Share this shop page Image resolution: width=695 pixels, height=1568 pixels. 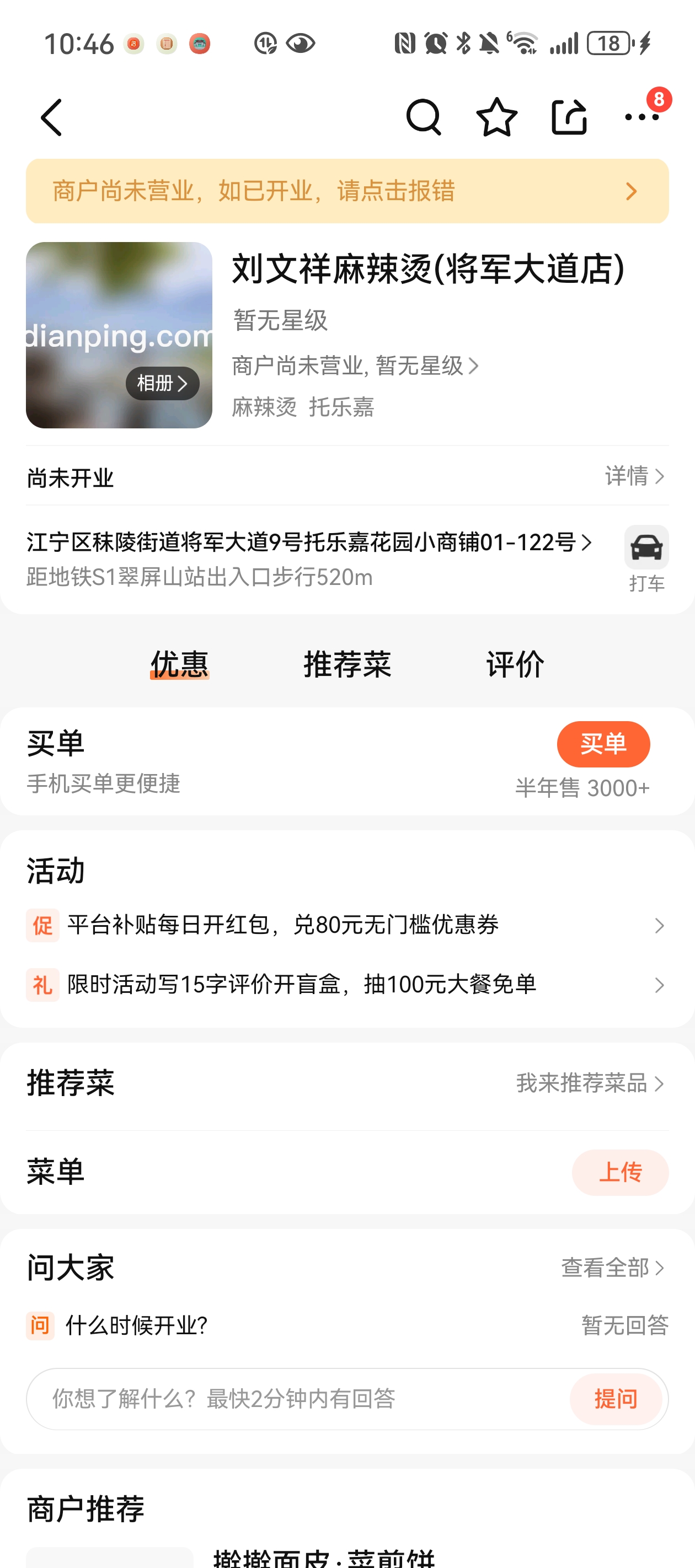[569, 116]
